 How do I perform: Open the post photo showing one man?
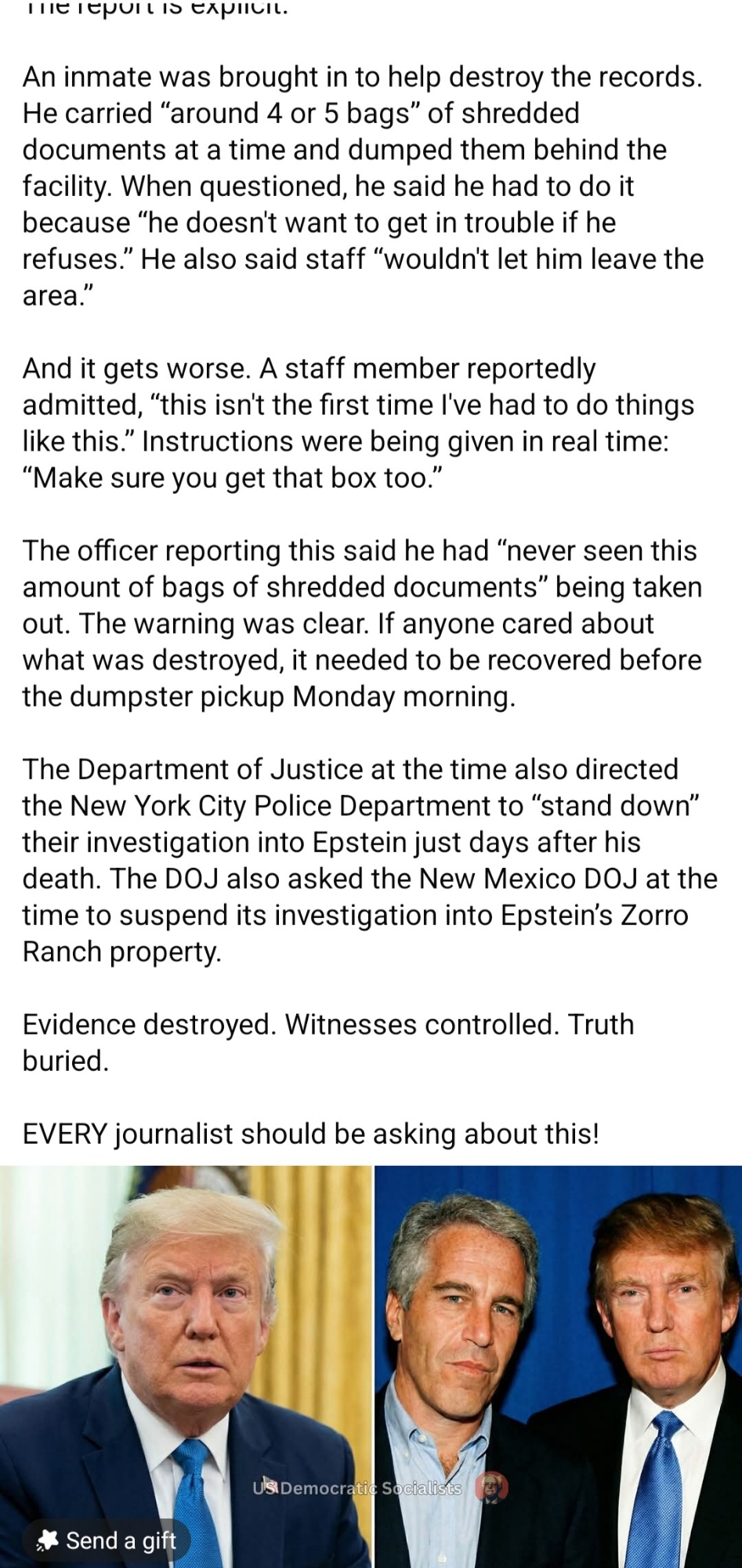[185, 1333]
